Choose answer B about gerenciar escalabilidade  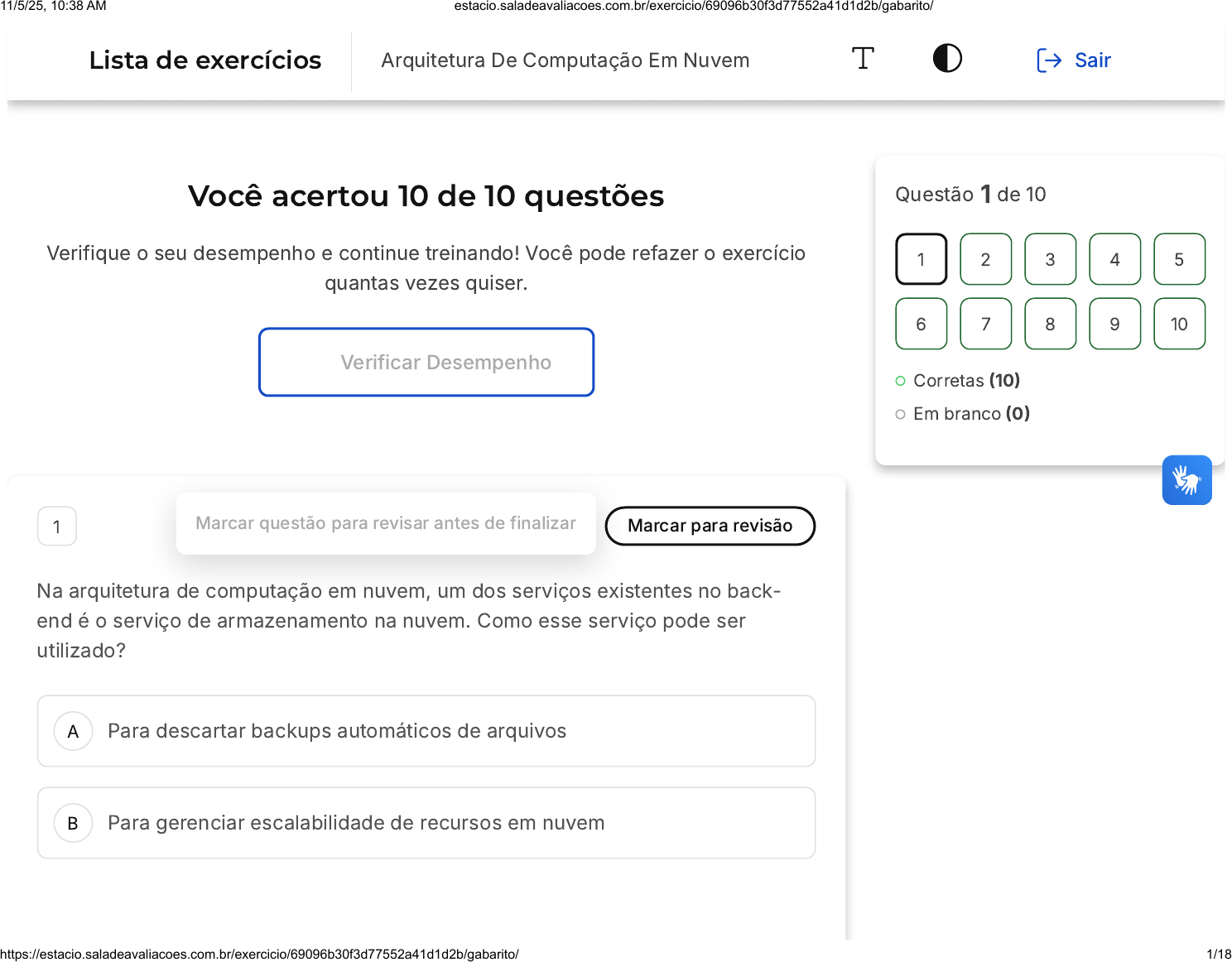pyautogui.click(x=426, y=823)
